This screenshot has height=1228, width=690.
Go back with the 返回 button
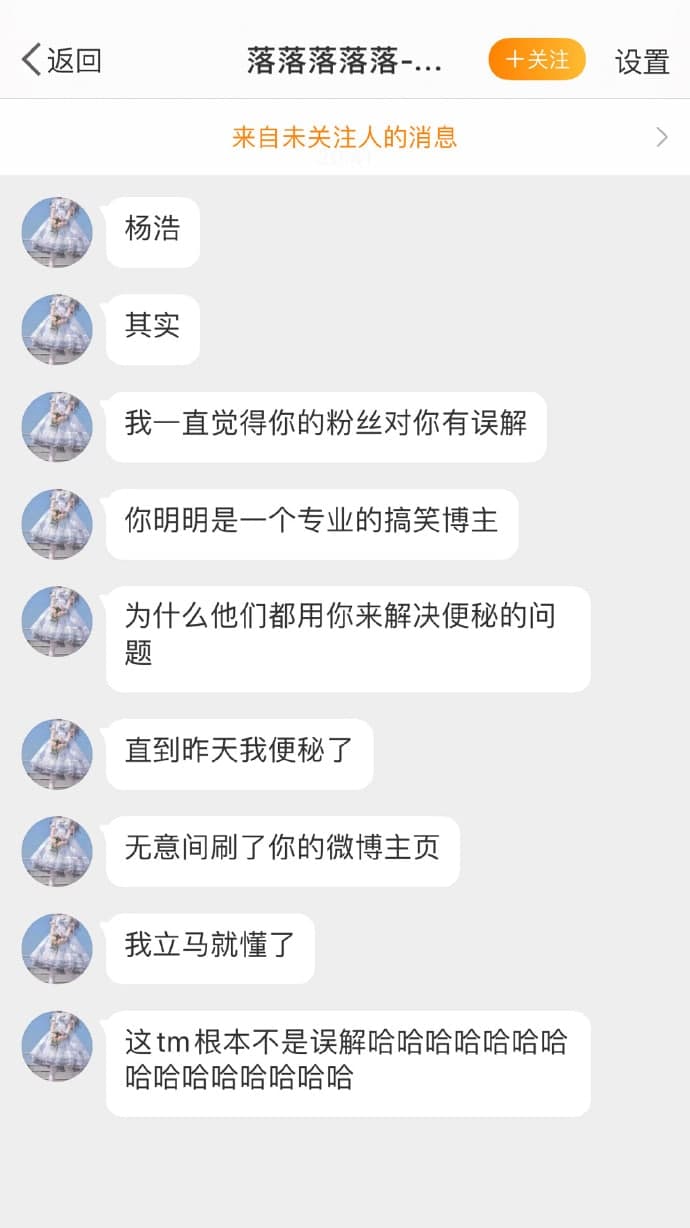click(x=62, y=61)
